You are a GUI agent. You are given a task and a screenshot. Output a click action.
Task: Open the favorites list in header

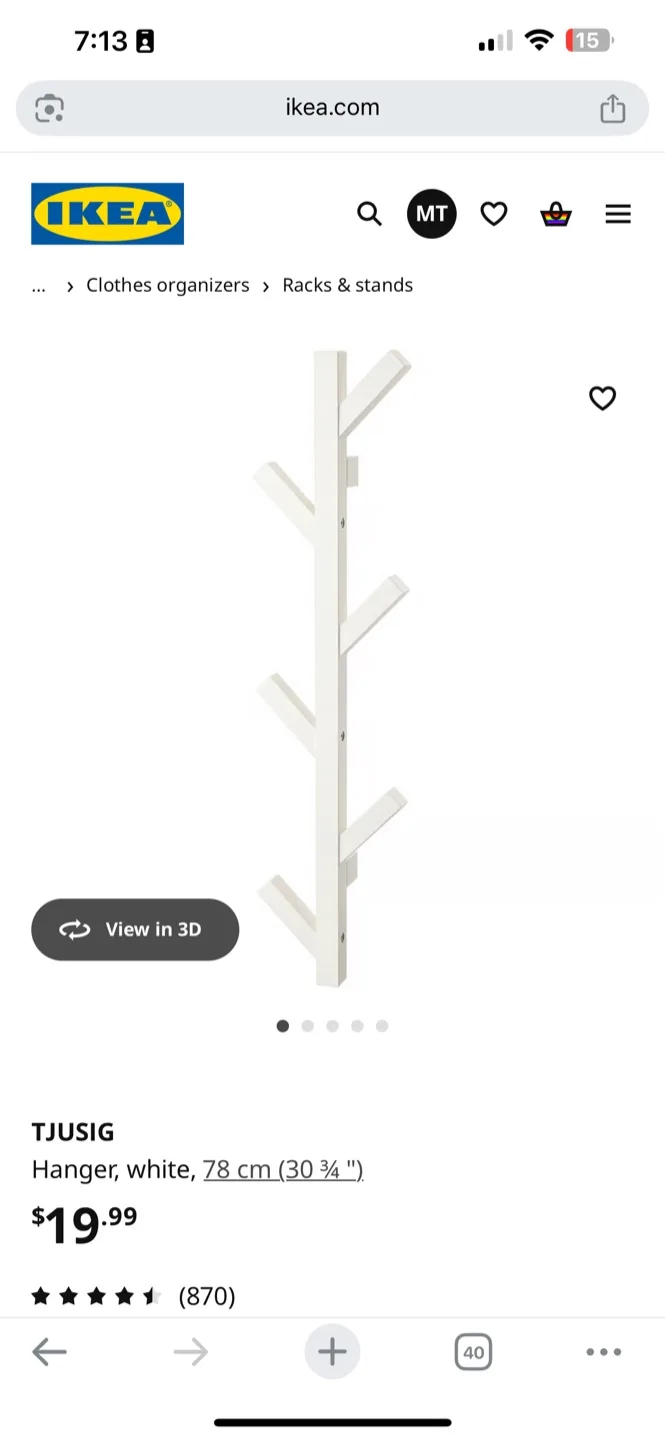coord(494,214)
